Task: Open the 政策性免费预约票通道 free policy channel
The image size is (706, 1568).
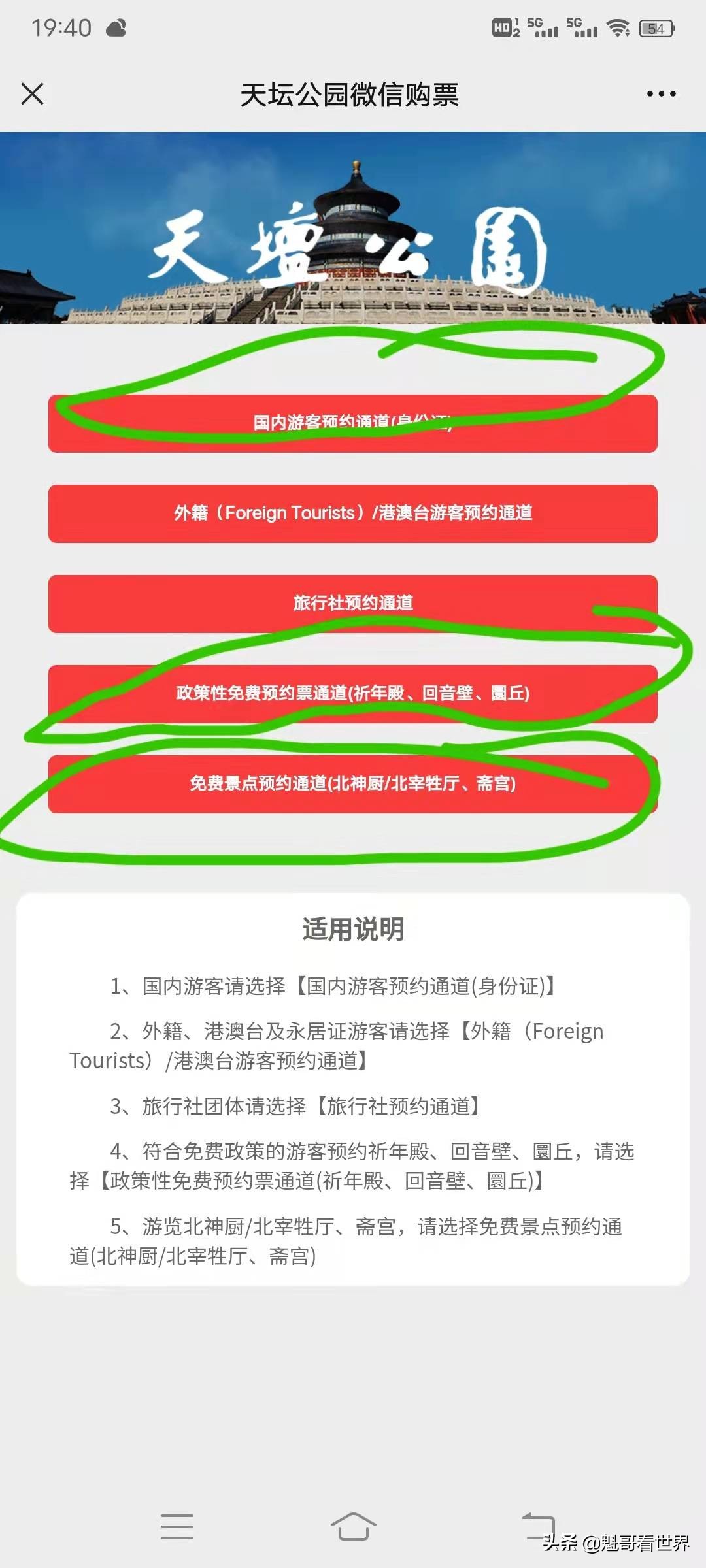Action: pos(353,694)
